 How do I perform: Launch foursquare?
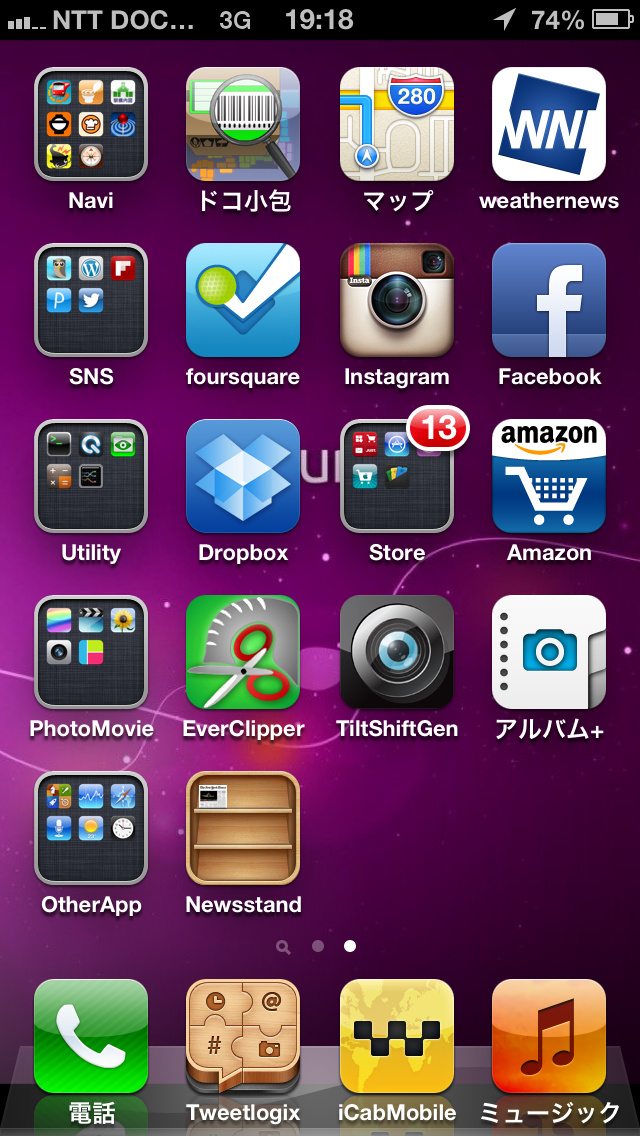(x=243, y=300)
